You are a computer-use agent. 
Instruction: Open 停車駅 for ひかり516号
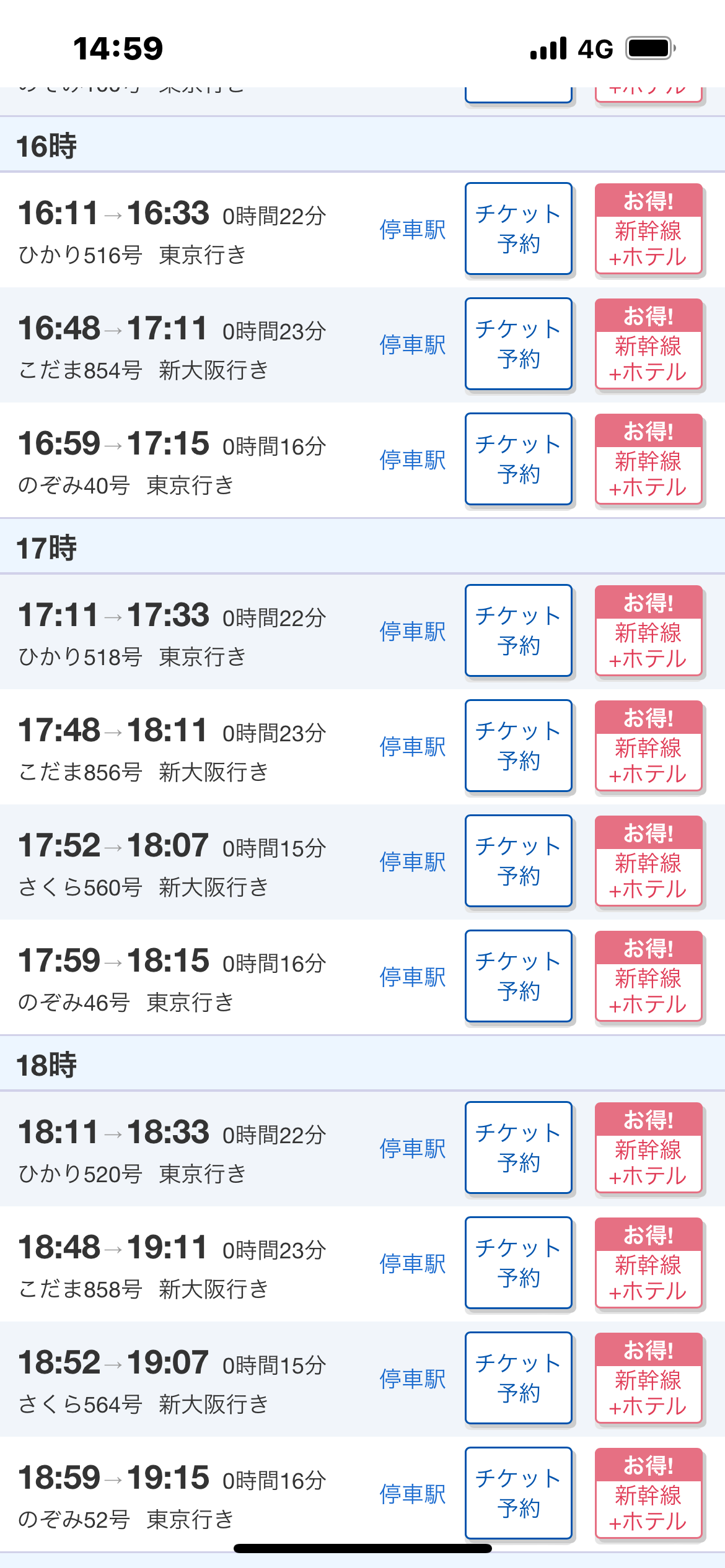413,230
